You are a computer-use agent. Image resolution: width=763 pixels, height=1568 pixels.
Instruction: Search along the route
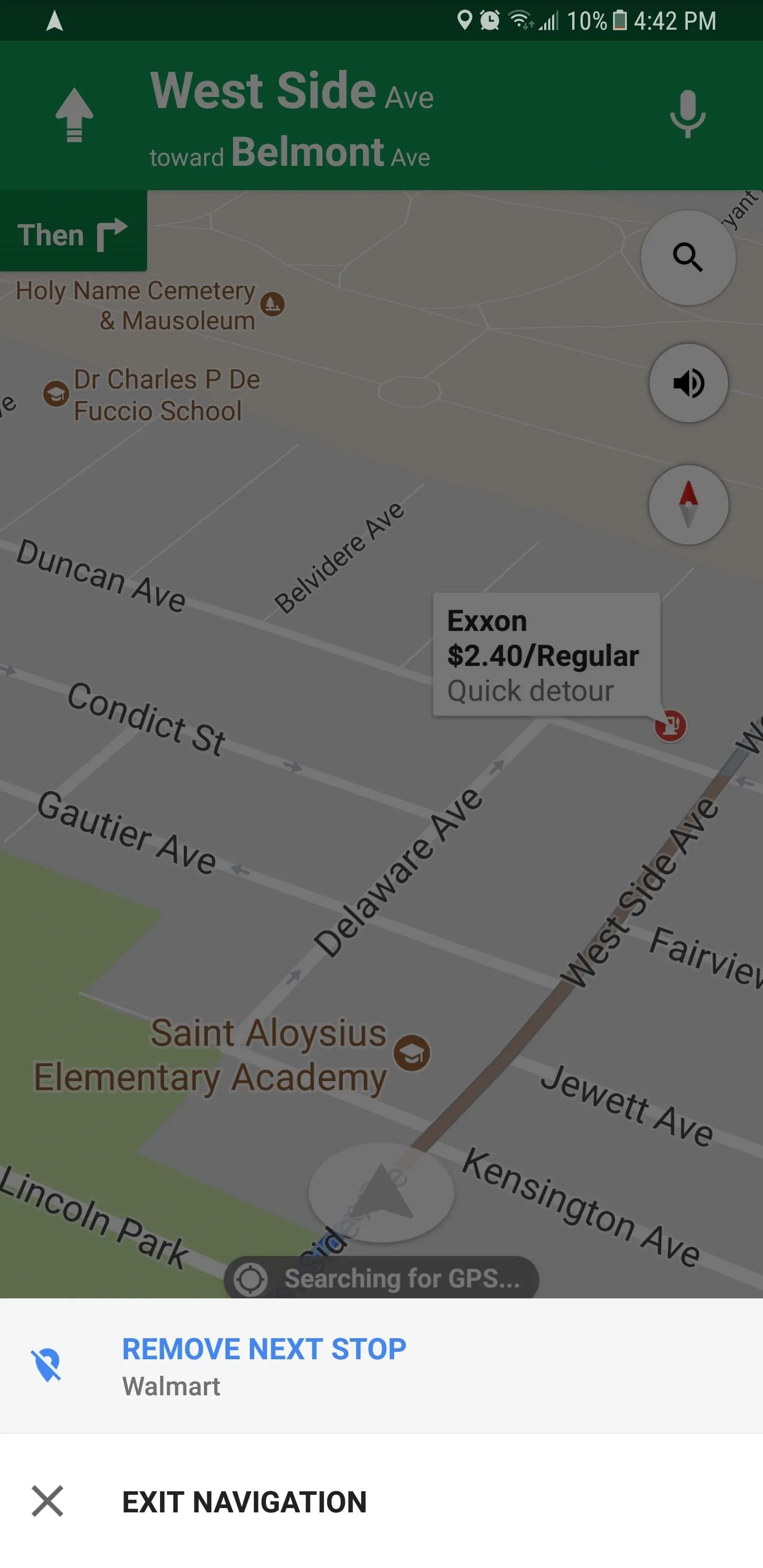(688, 257)
